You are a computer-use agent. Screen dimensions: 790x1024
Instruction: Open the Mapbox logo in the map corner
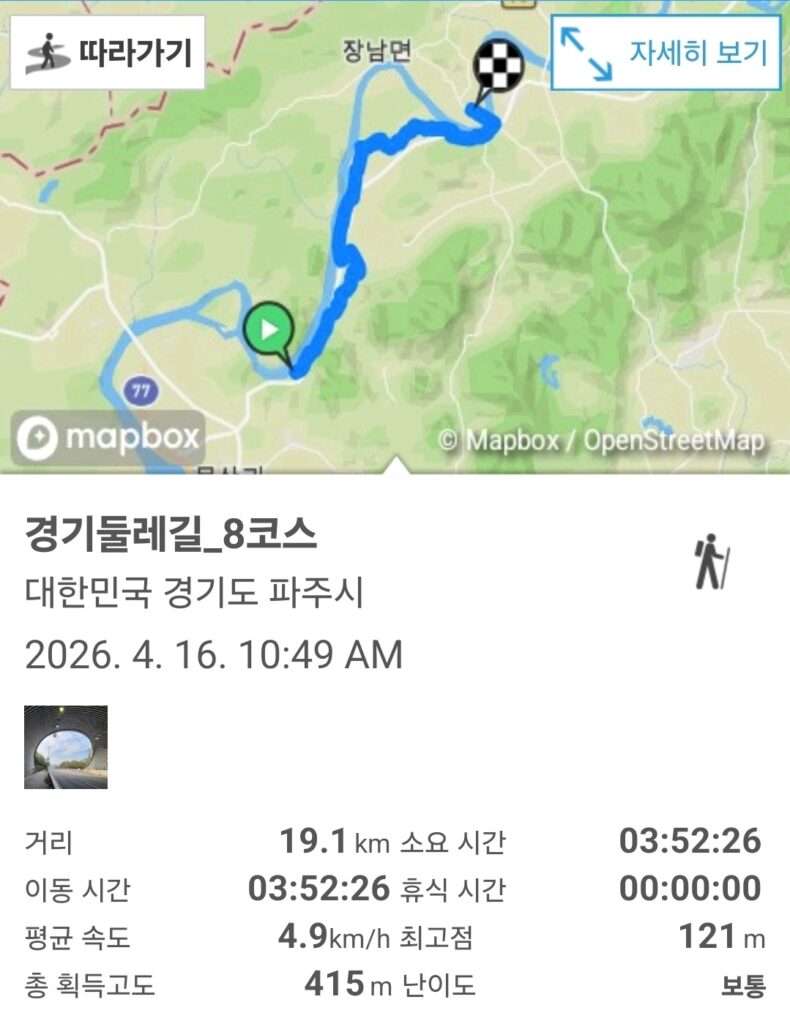112,434
